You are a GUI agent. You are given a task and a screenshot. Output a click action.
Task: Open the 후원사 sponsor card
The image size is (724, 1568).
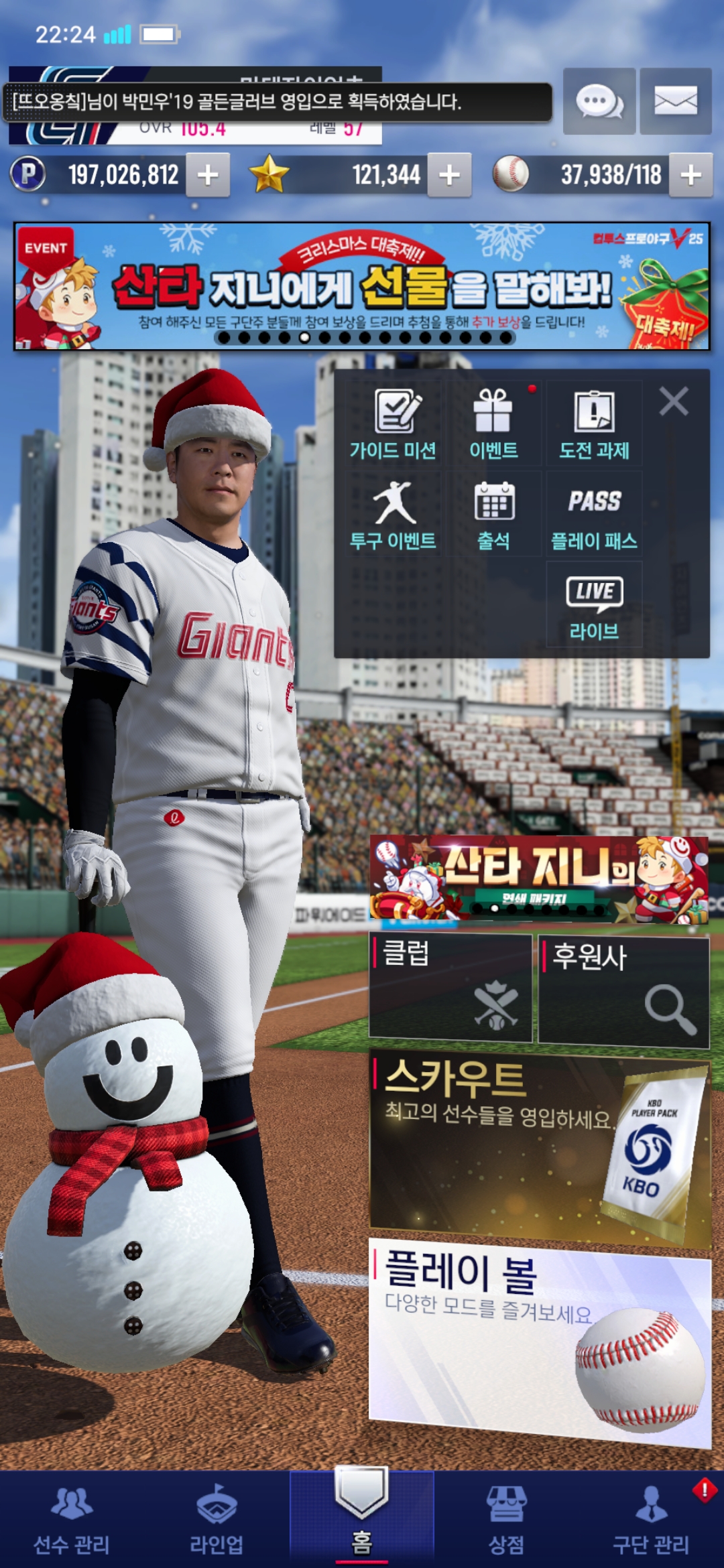[x=623, y=990]
